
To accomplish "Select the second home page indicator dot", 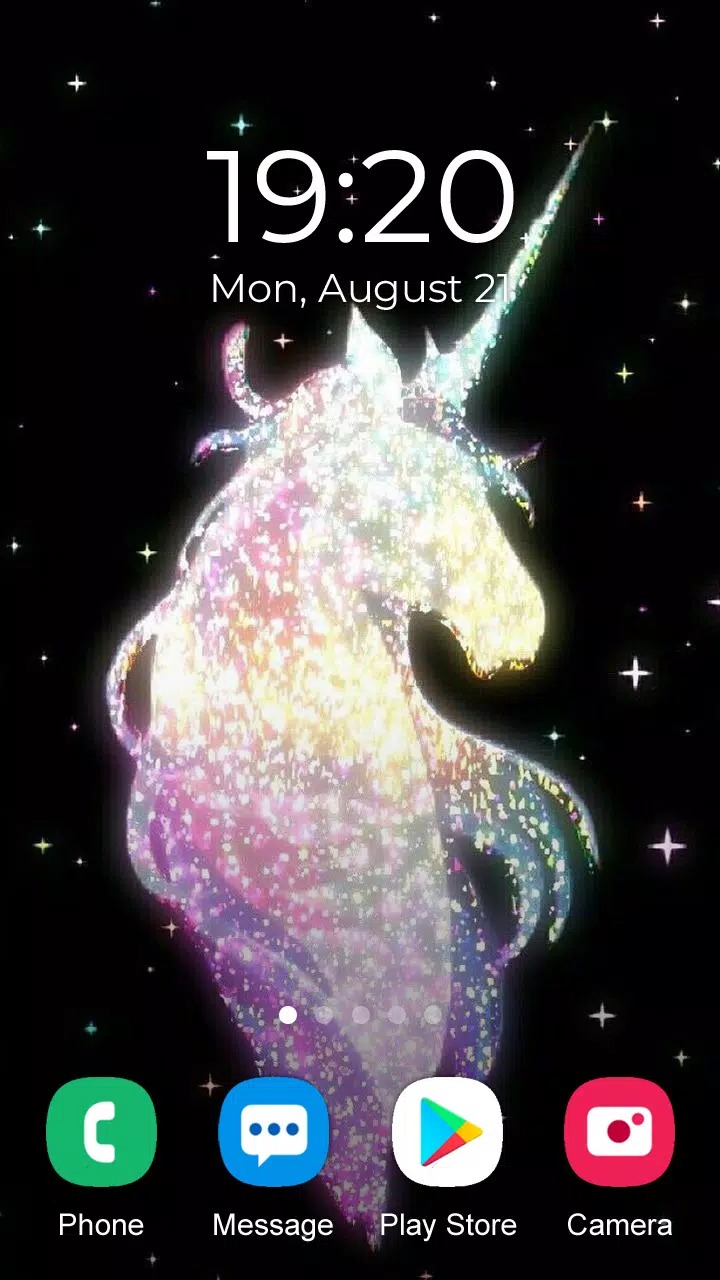I will pos(324,1015).
